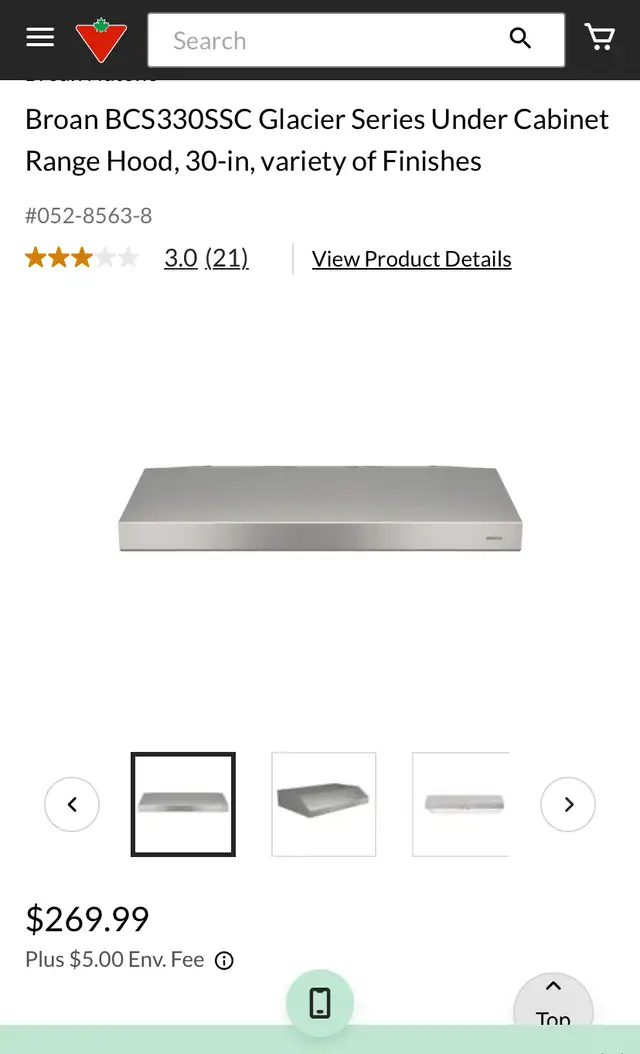Image resolution: width=640 pixels, height=1054 pixels.
Task: Tap the magnifier search icon
Action: tap(520, 40)
